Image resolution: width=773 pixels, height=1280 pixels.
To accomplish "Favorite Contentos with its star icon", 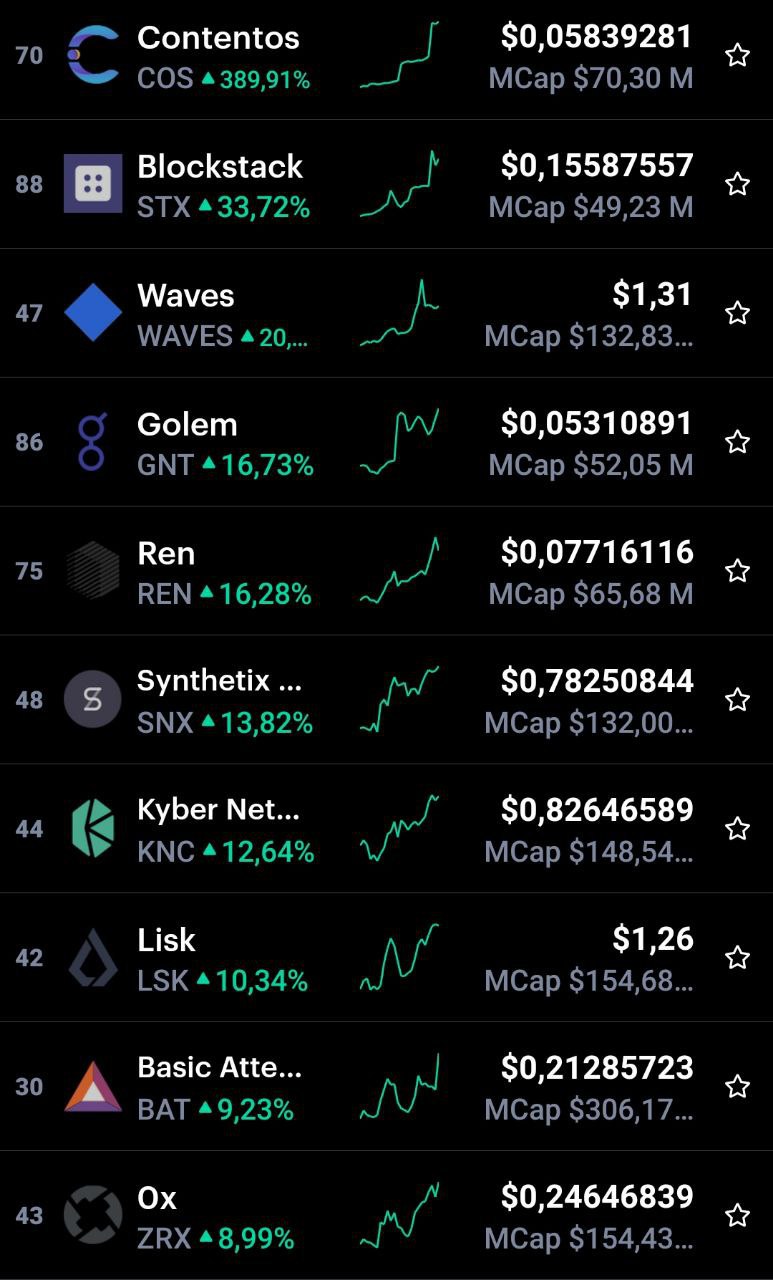I will pos(737,56).
